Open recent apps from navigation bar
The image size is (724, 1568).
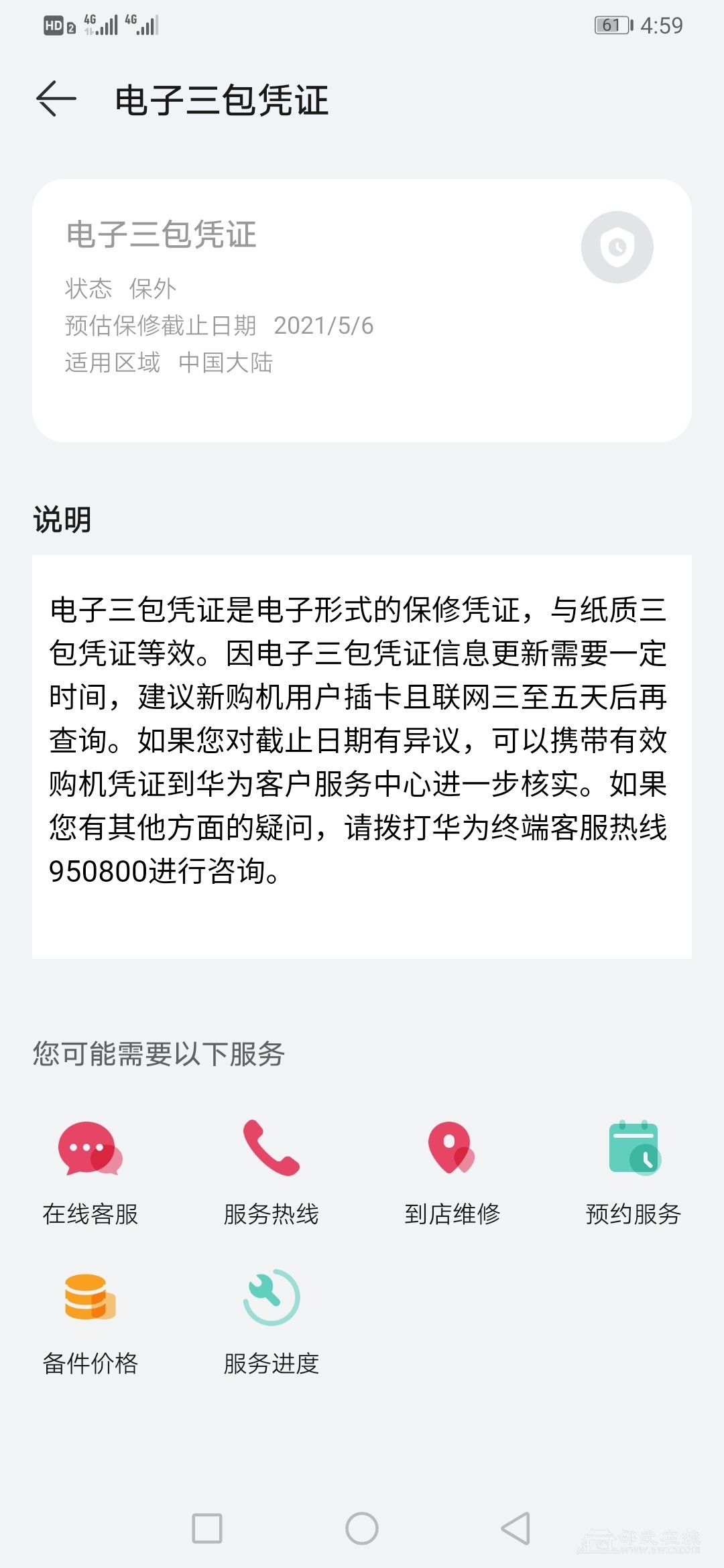pyautogui.click(x=207, y=1528)
